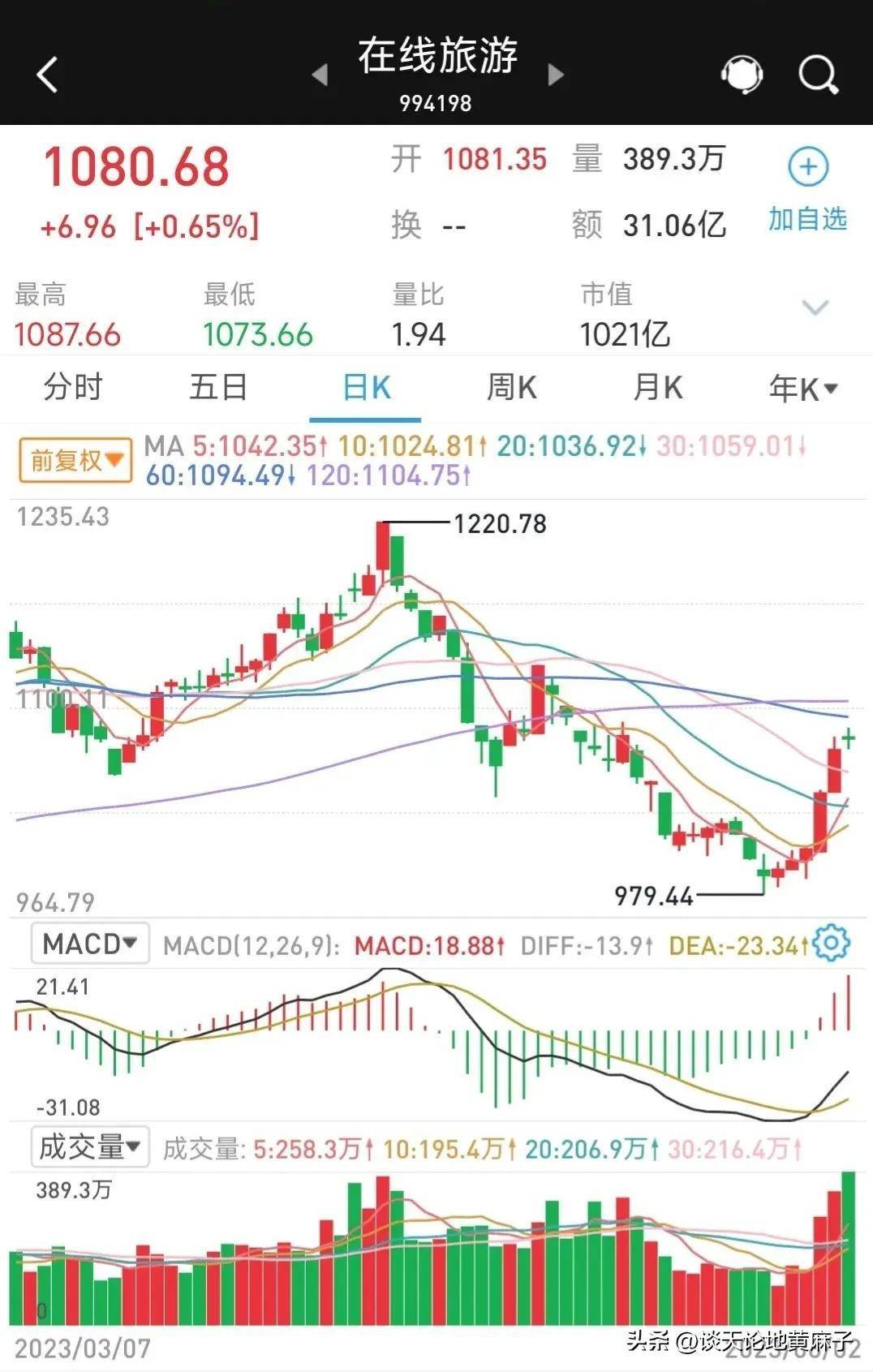873x1372 pixels.
Task: Expand more quote details chevron
Action: point(815,308)
